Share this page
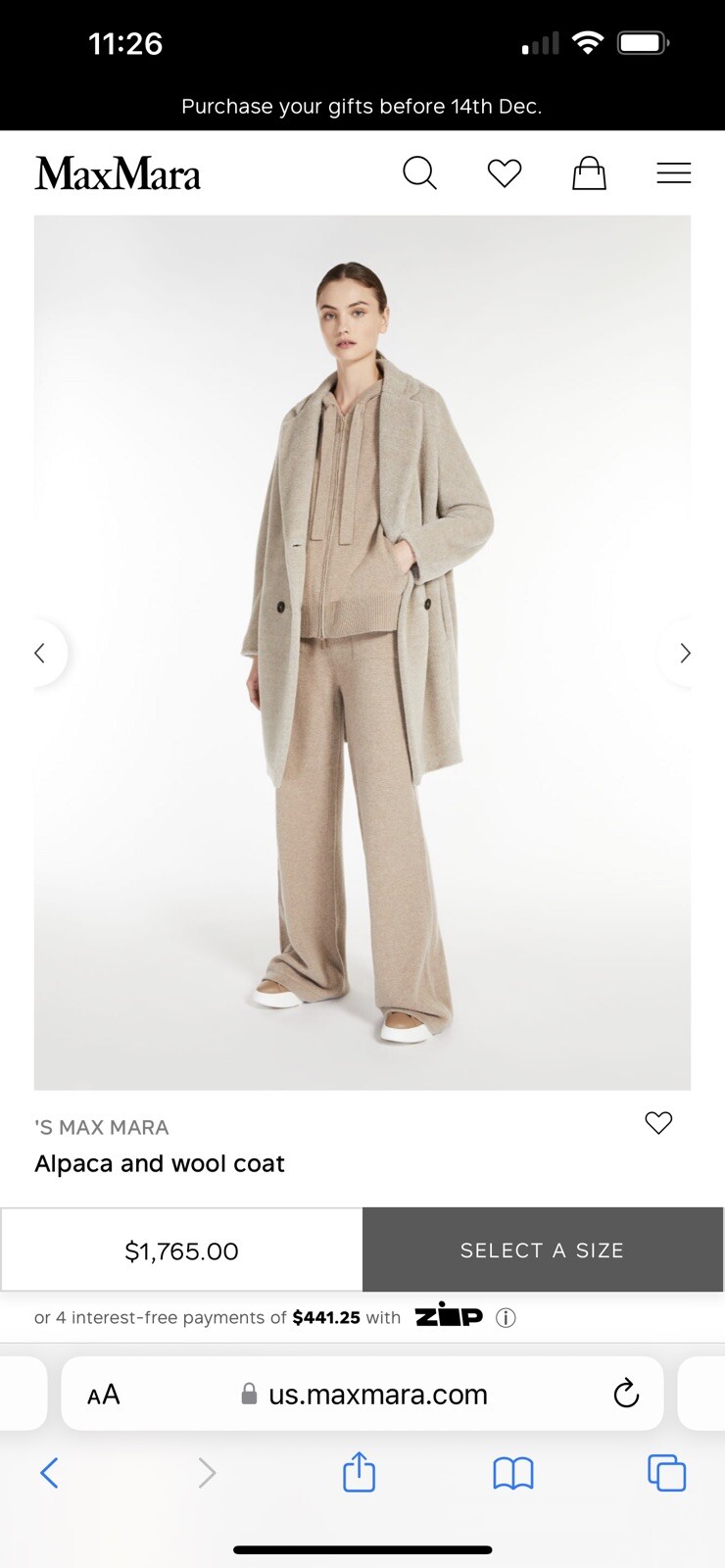The width and height of the screenshot is (725, 1568). pos(359,1472)
